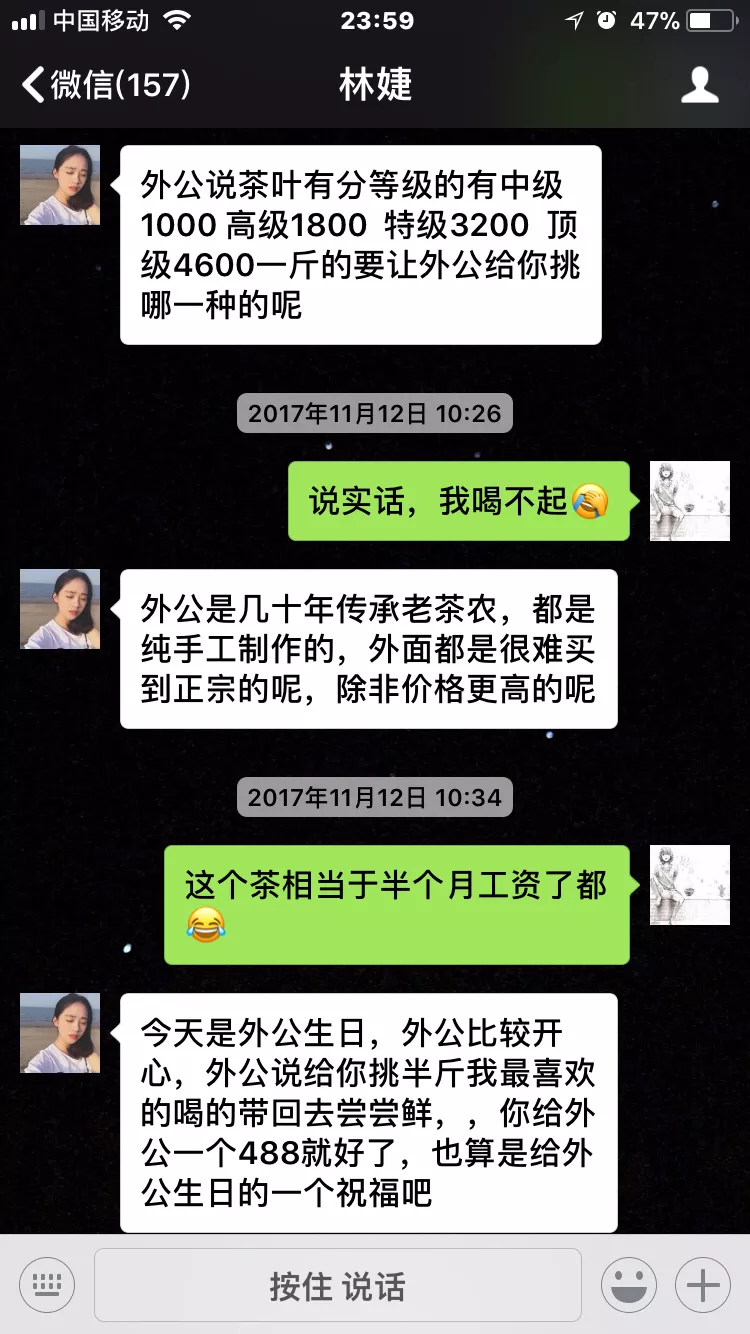750x1334 pixels.
Task: Open the plus attachment menu
Action: pyautogui.click(x=703, y=1285)
